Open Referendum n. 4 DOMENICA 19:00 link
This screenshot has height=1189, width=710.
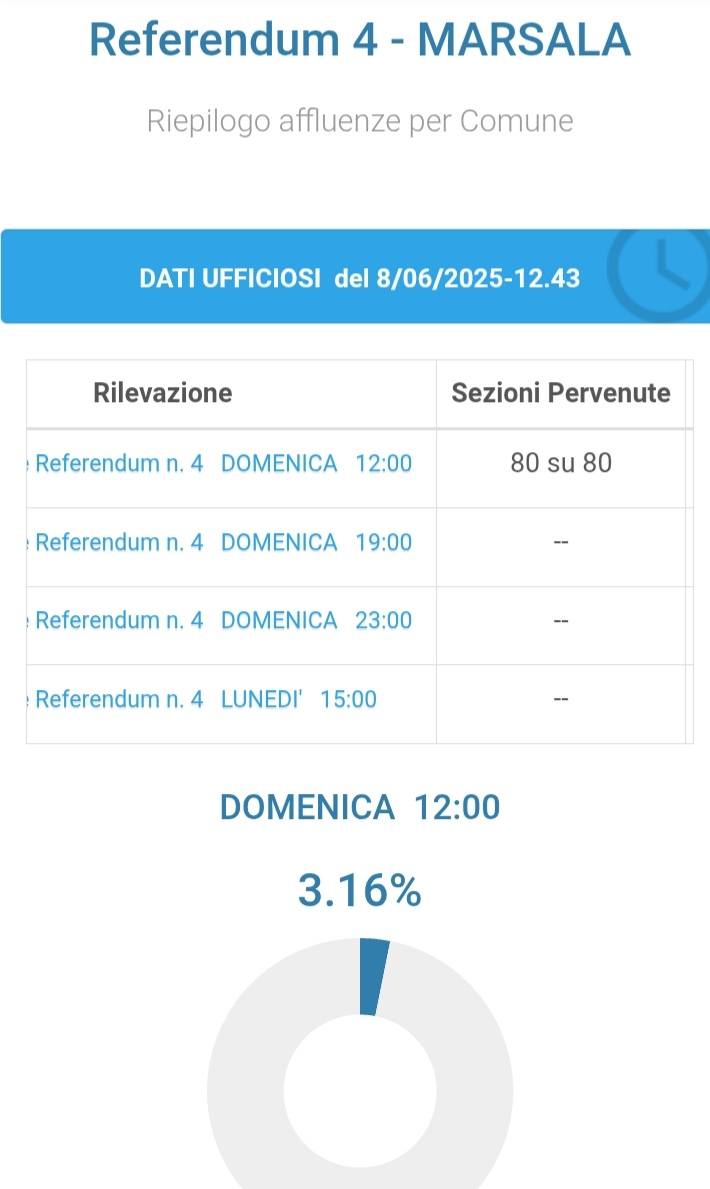[x=223, y=542]
